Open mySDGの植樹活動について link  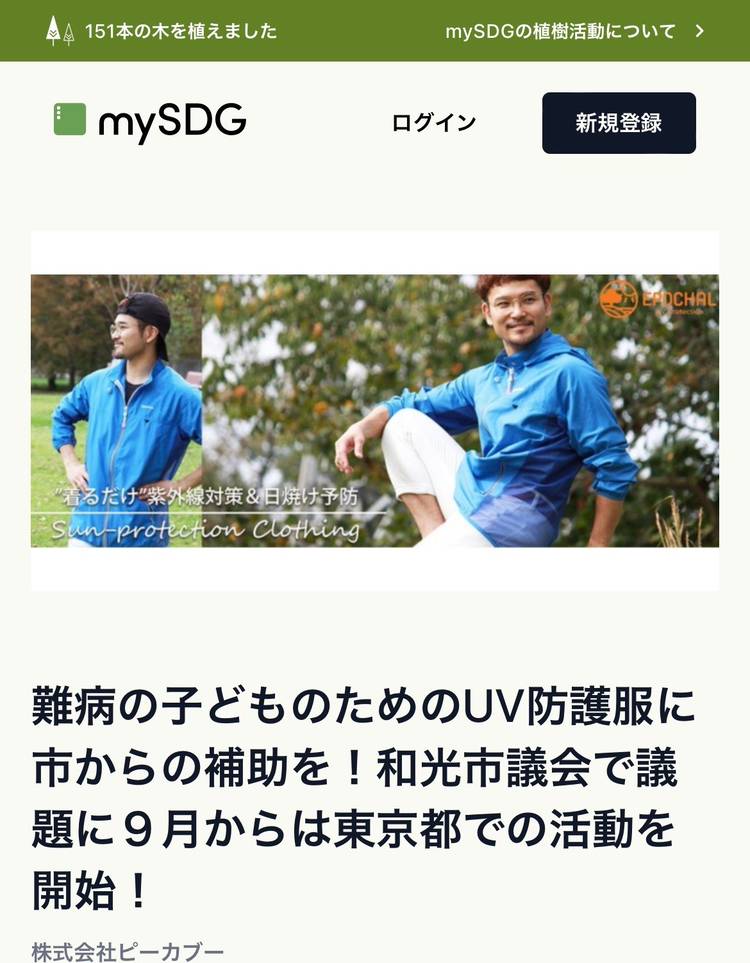pos(574,31)
